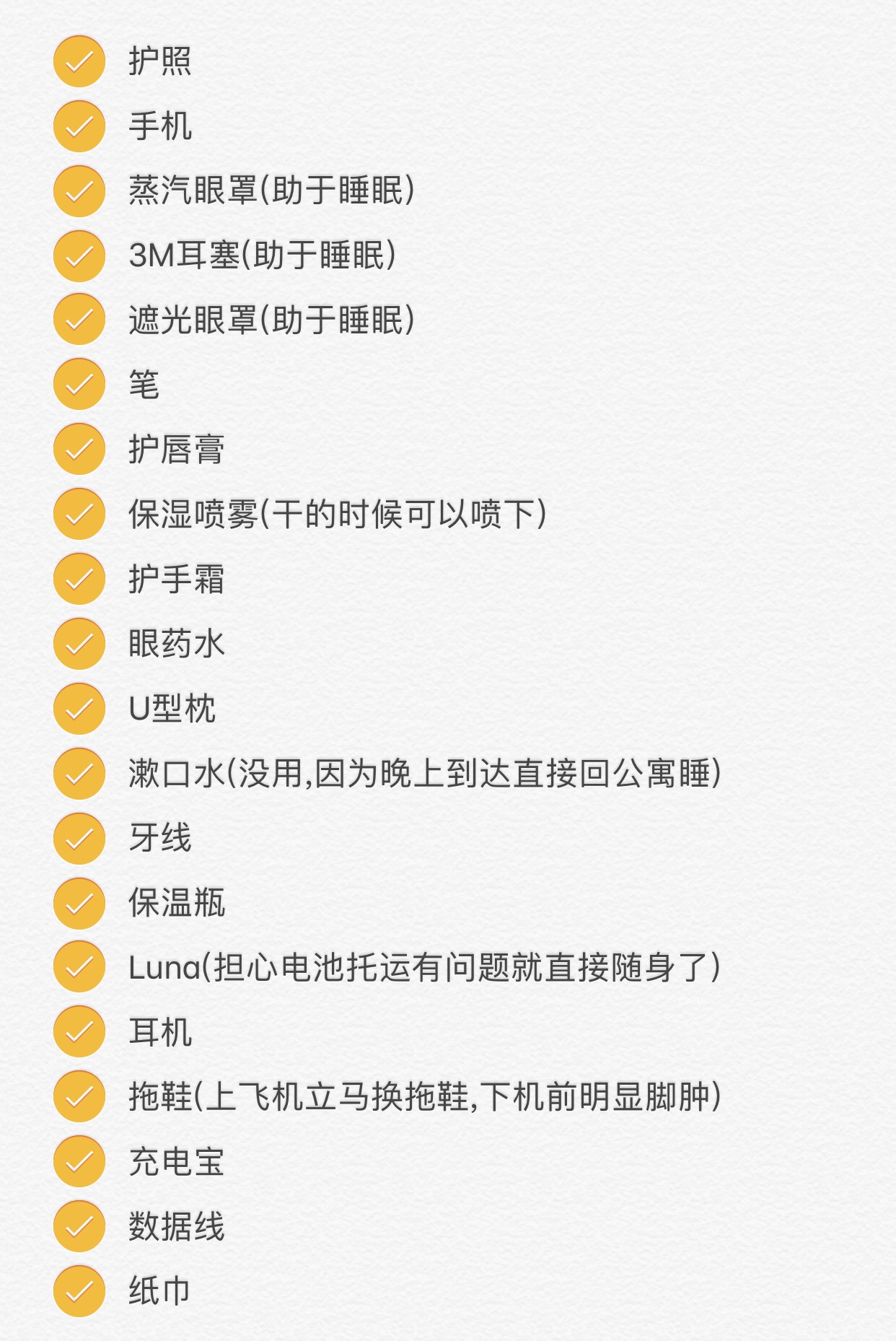Screen dimensions: 896x1341
Task: Uncheck the Luna item
Action: [x=79, y=967]
